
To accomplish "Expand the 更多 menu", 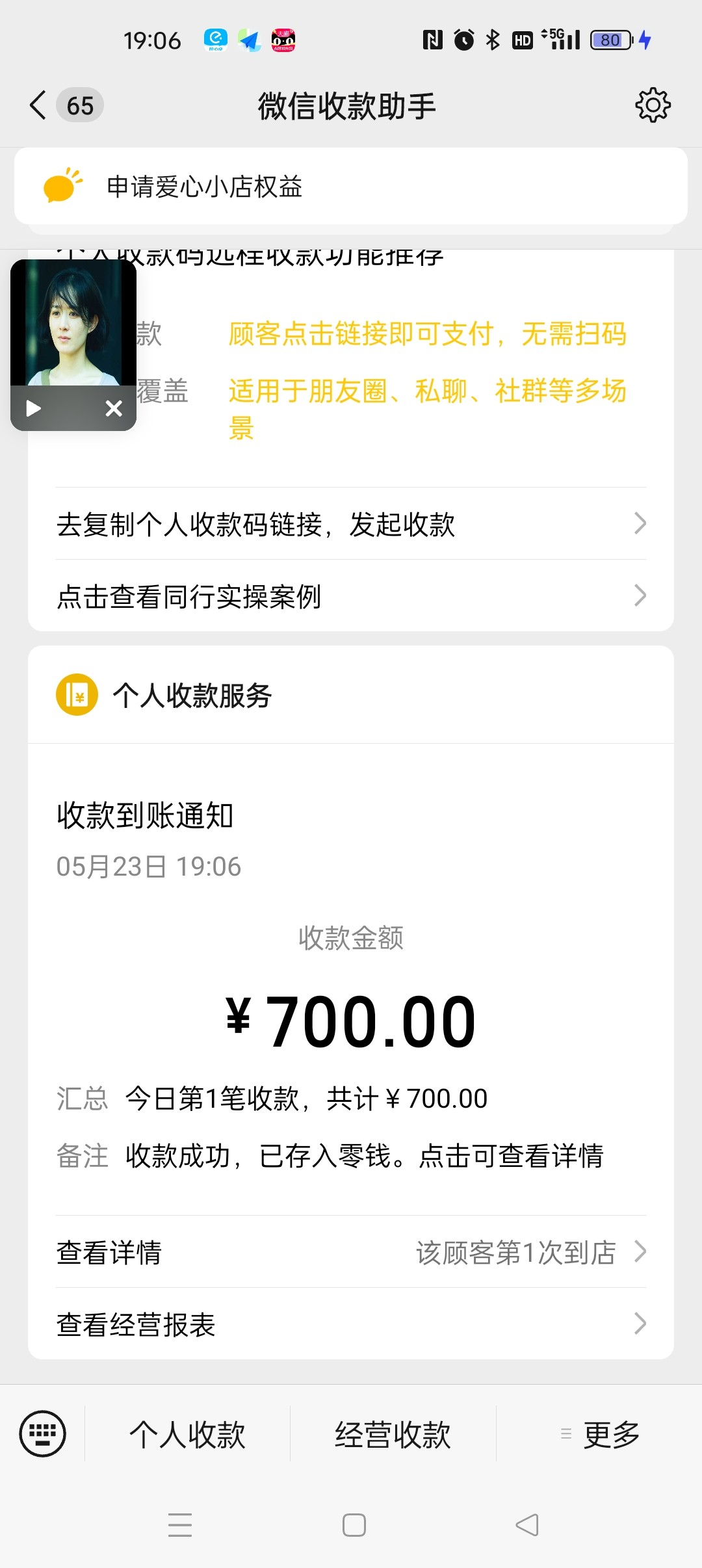I will pos(601,1434).
